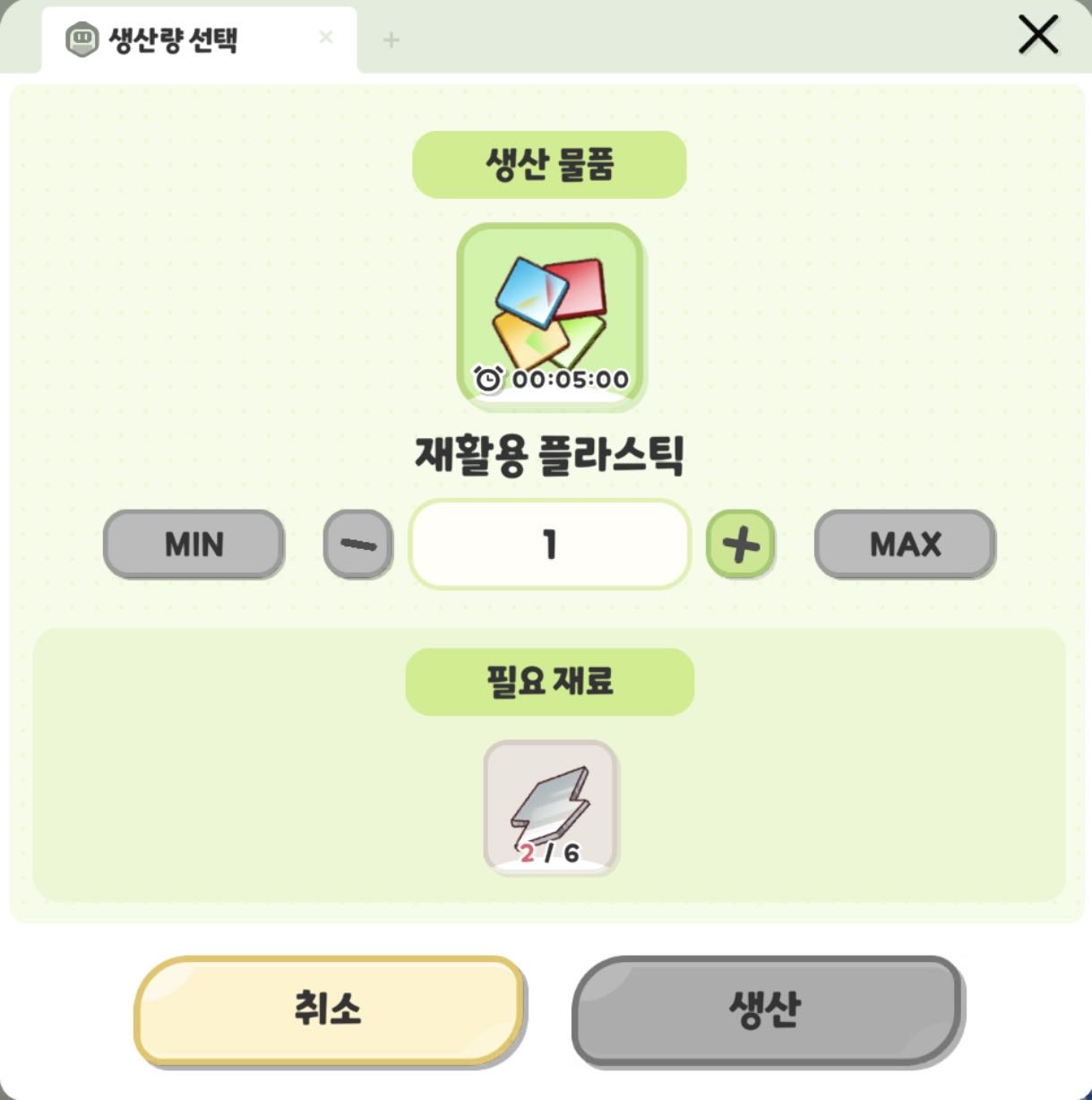Tap the quantity field showing 1
The width and height of the screenshot is (1092, 1100).
coord(549,544)
